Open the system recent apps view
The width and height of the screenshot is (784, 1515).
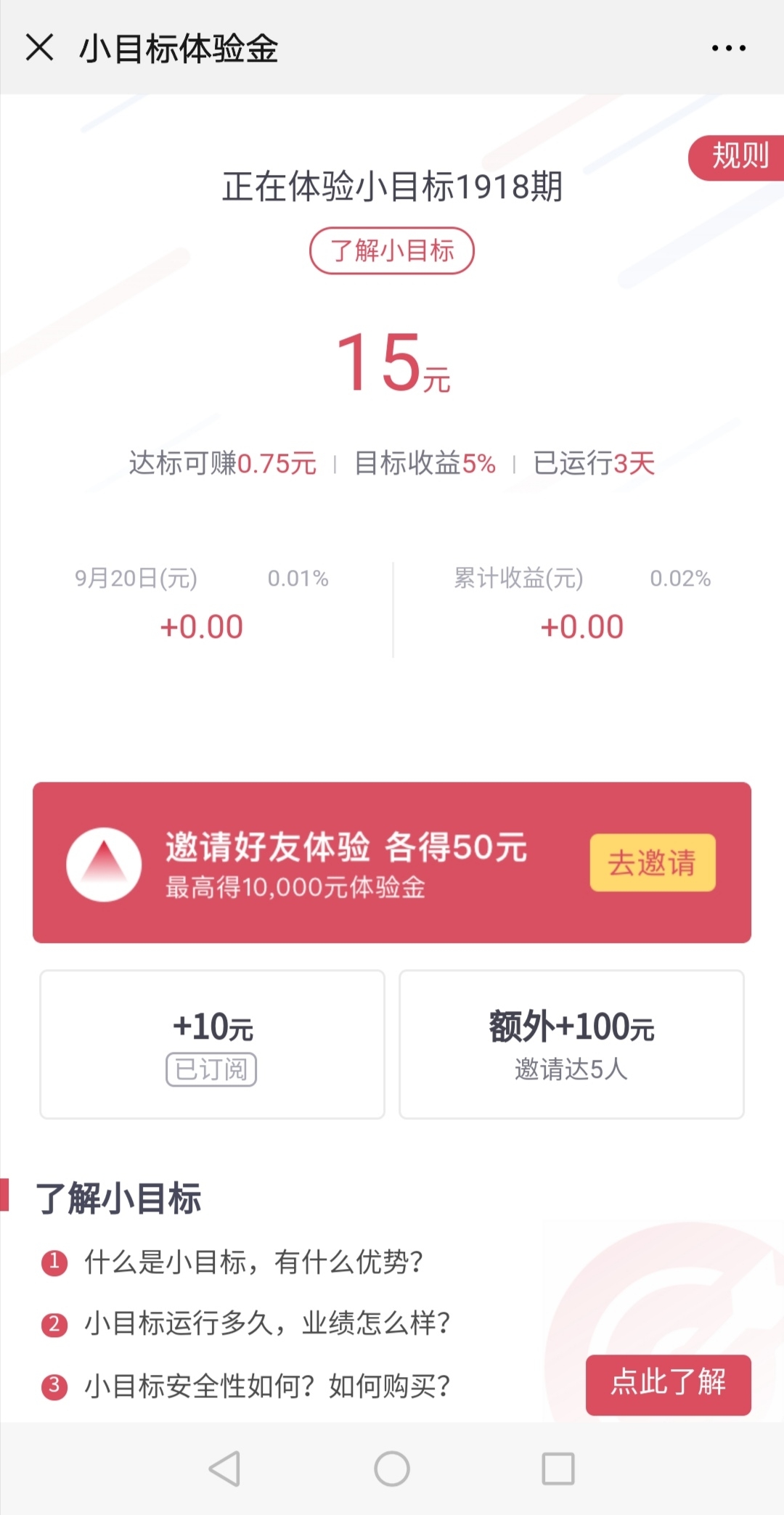pyautogui.click(x=558, y=1469)
